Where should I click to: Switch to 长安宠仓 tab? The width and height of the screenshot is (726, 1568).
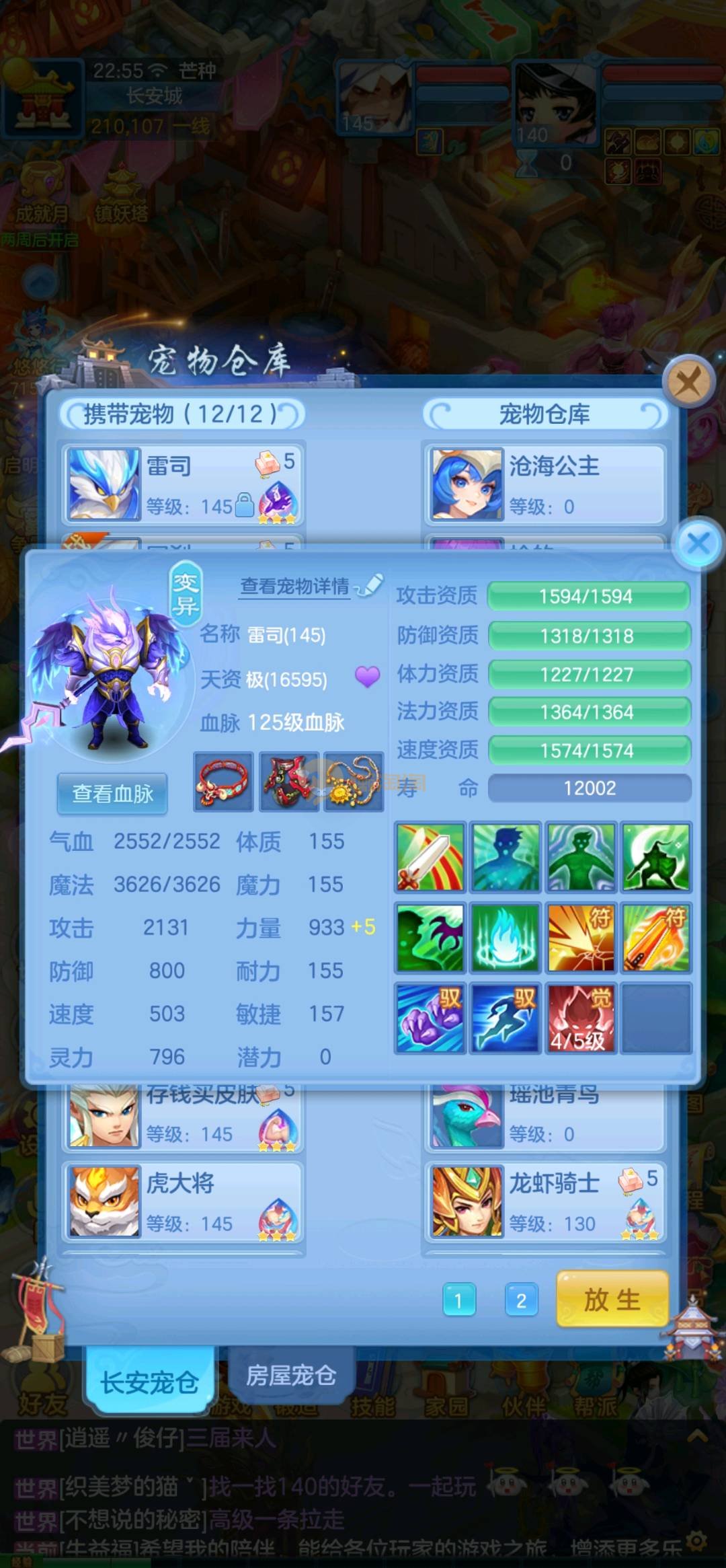tap(149, 1382)
